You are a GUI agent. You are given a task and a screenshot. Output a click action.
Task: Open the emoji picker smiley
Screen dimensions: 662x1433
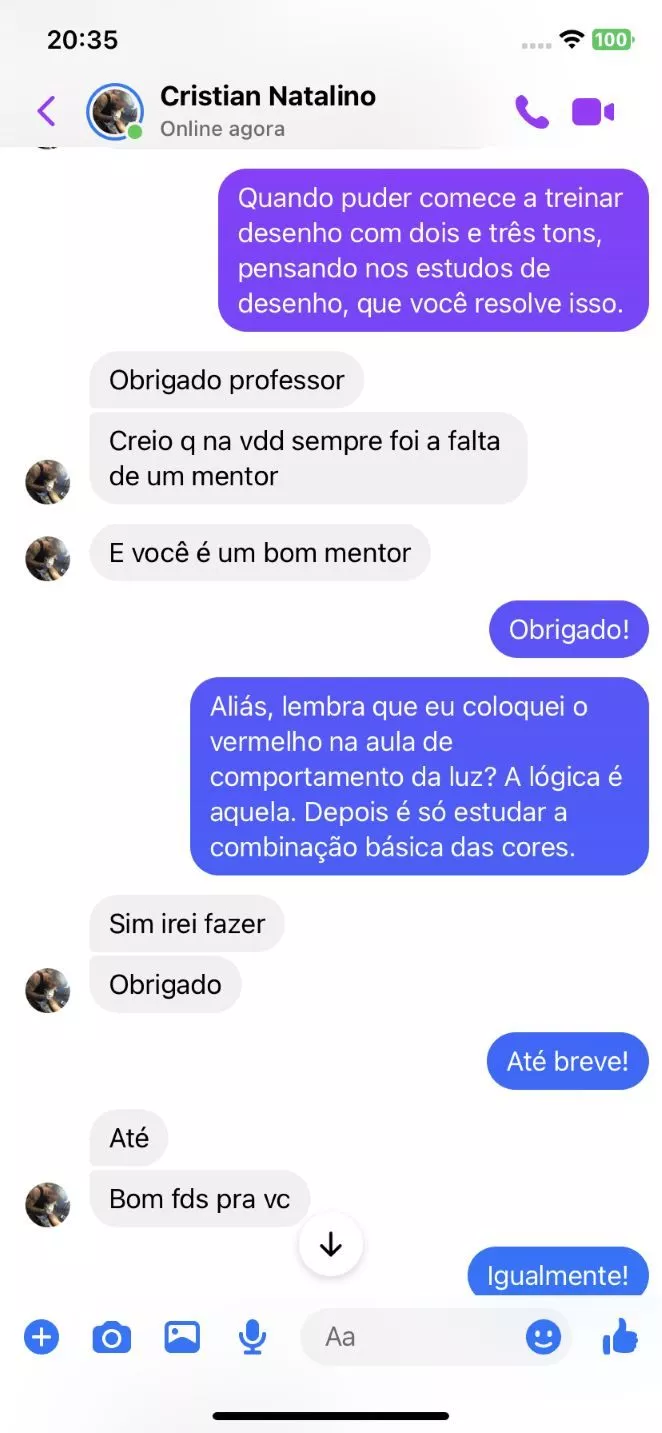544,1337
